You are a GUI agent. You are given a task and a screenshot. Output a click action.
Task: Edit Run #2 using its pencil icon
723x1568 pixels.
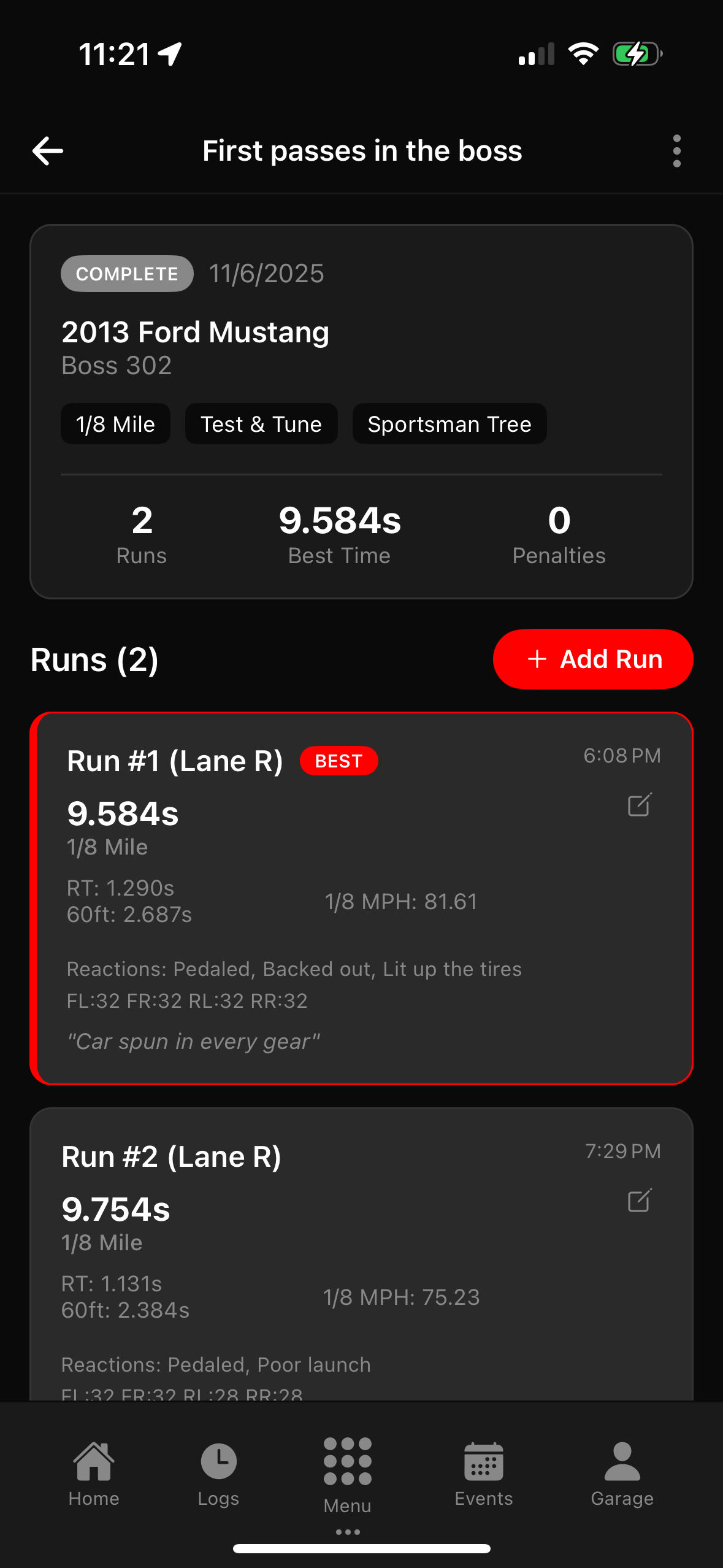coord(639,1201)
